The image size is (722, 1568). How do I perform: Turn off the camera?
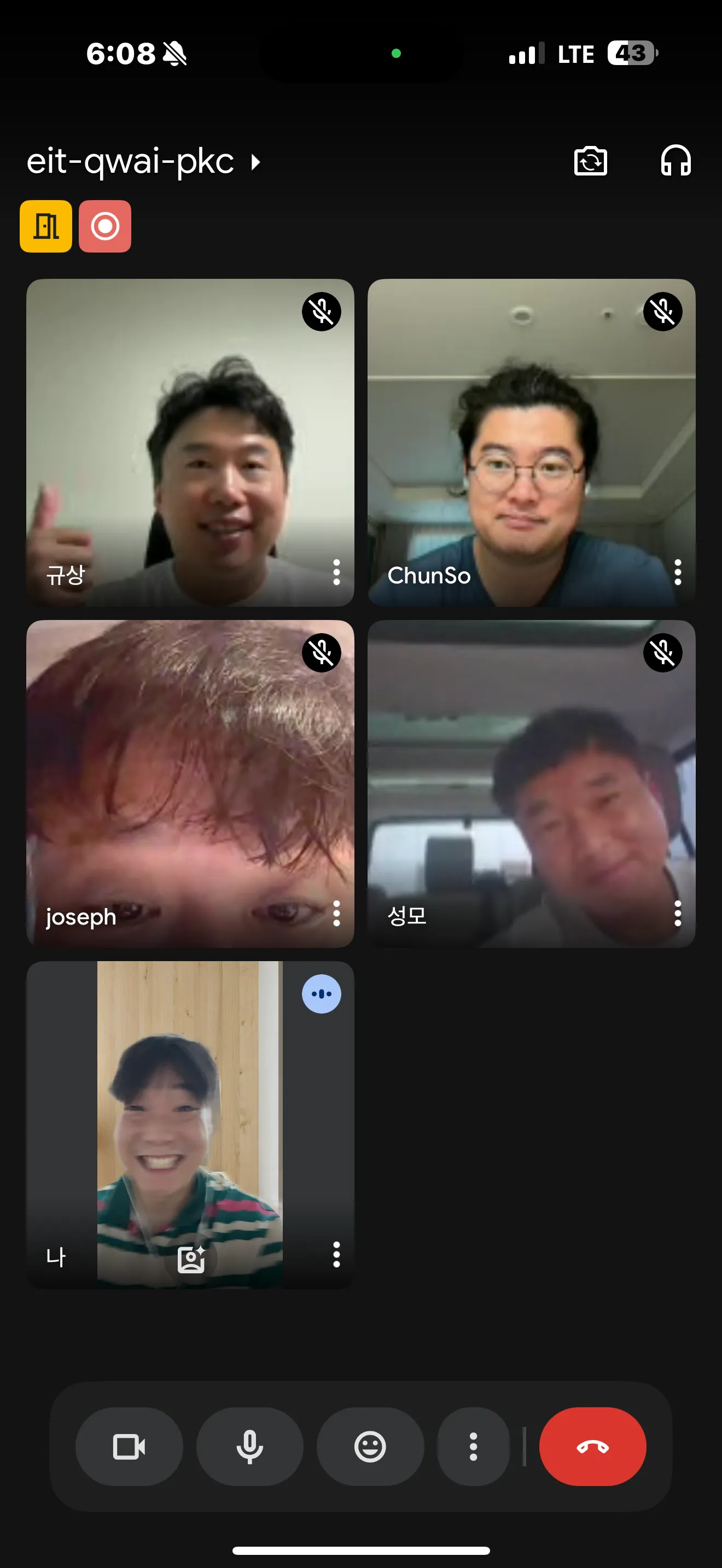129,1446
